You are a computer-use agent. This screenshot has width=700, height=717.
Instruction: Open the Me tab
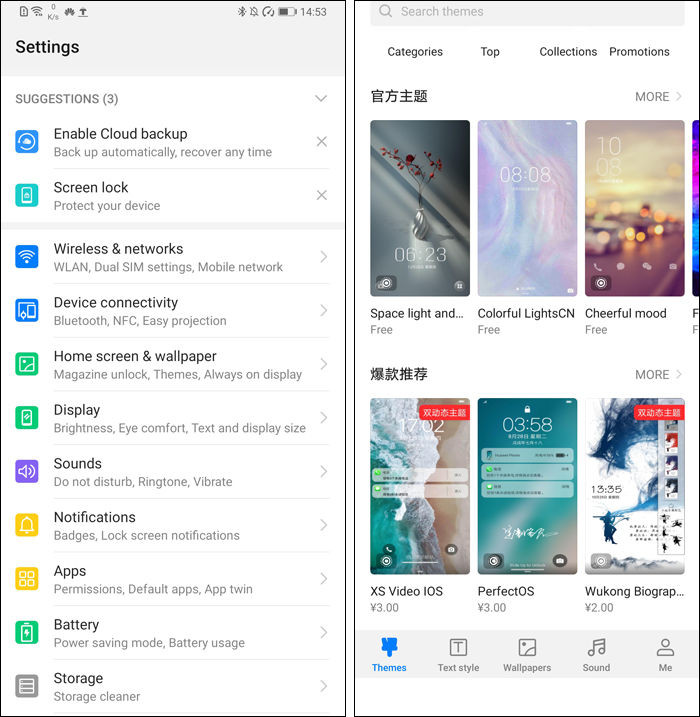click(665, 655)
